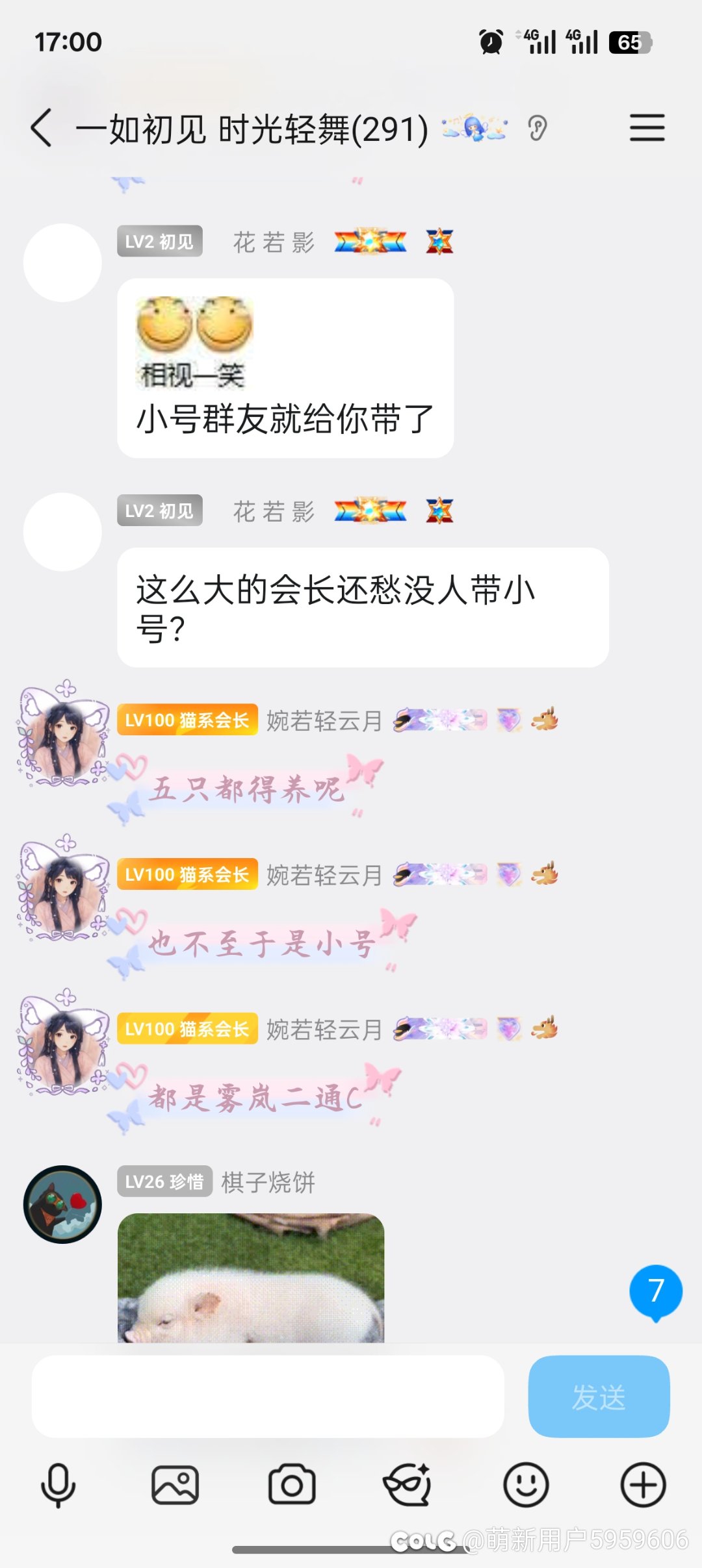Open the pig picture sent by 棋子烧饼
702x1568 pixels.
(x=251, y=1277)
